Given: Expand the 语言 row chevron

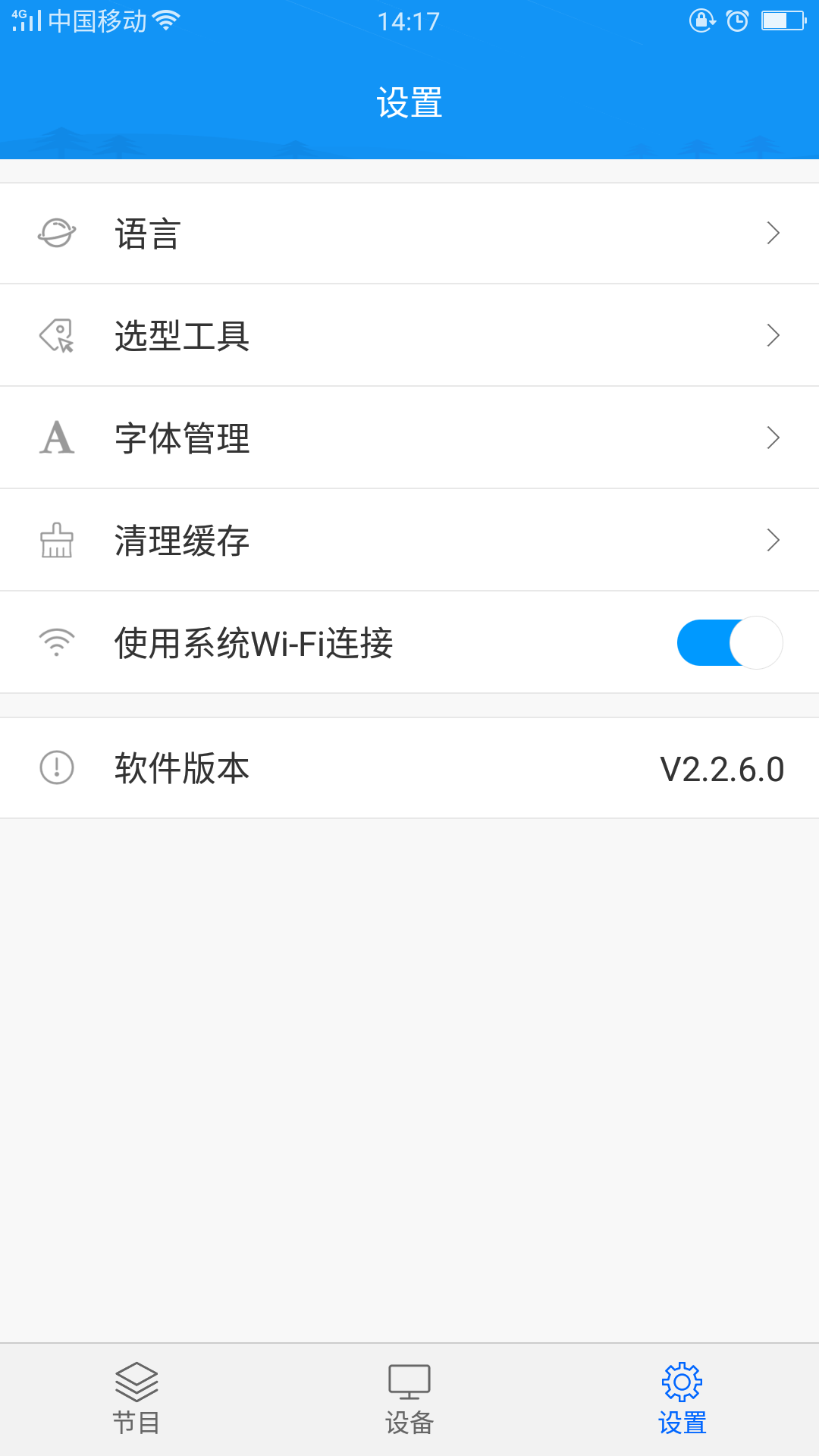Looking at the screenshot, I should (x=773, y=234).
